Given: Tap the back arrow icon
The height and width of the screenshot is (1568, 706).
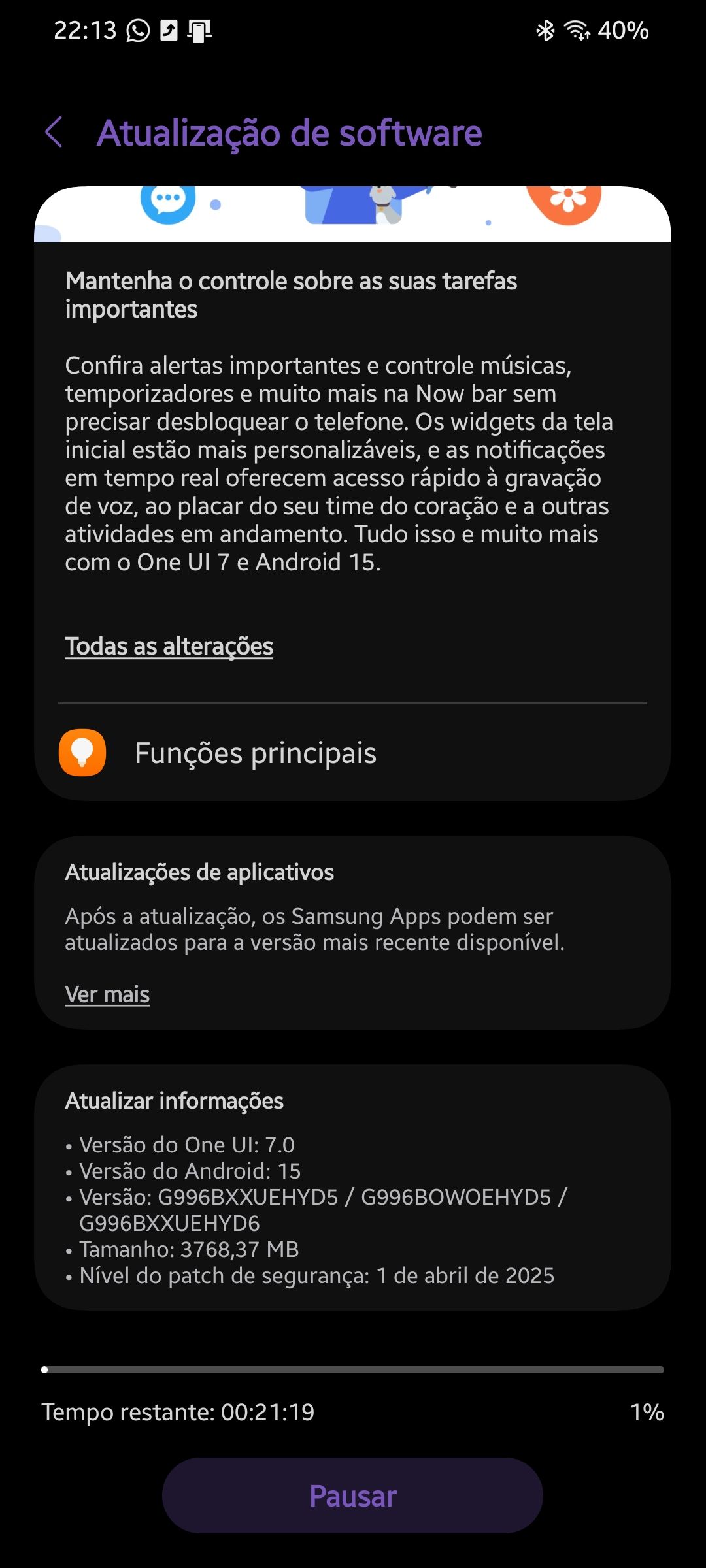Looking at the screenshot, I should click(x=54, y=133).
